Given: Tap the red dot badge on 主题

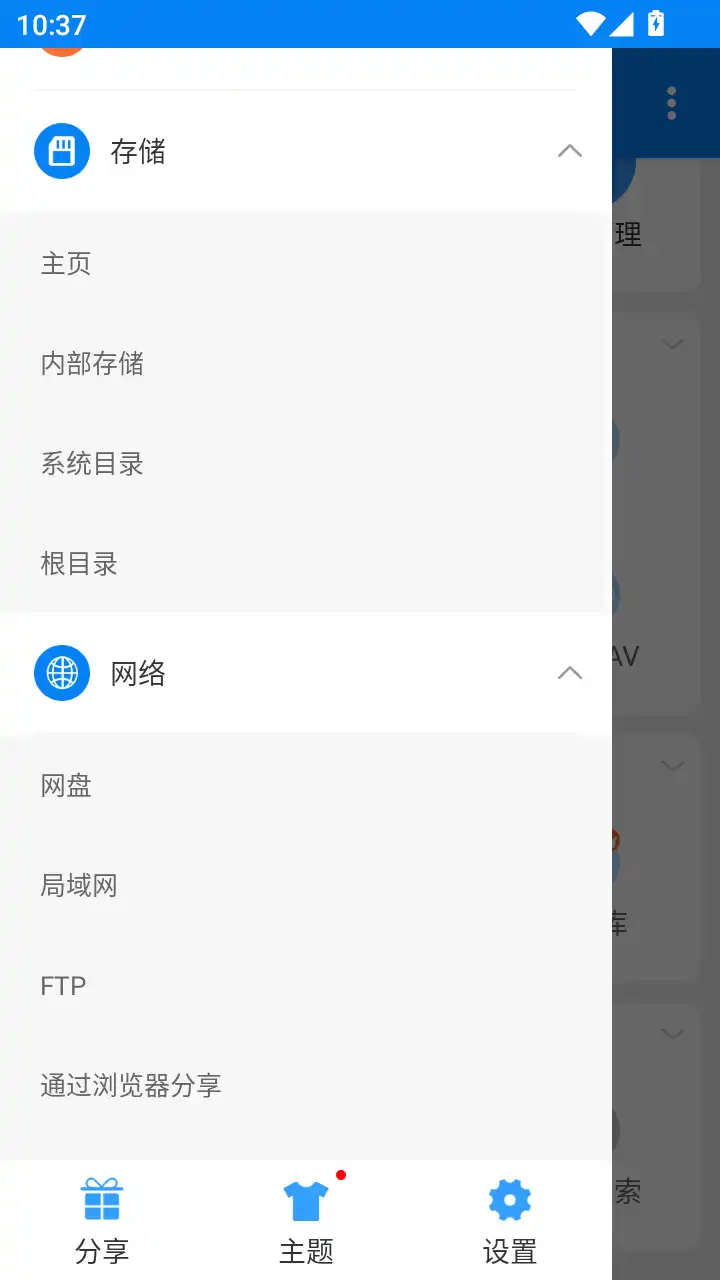Looking at the screenshot, I should [340, 1176].
